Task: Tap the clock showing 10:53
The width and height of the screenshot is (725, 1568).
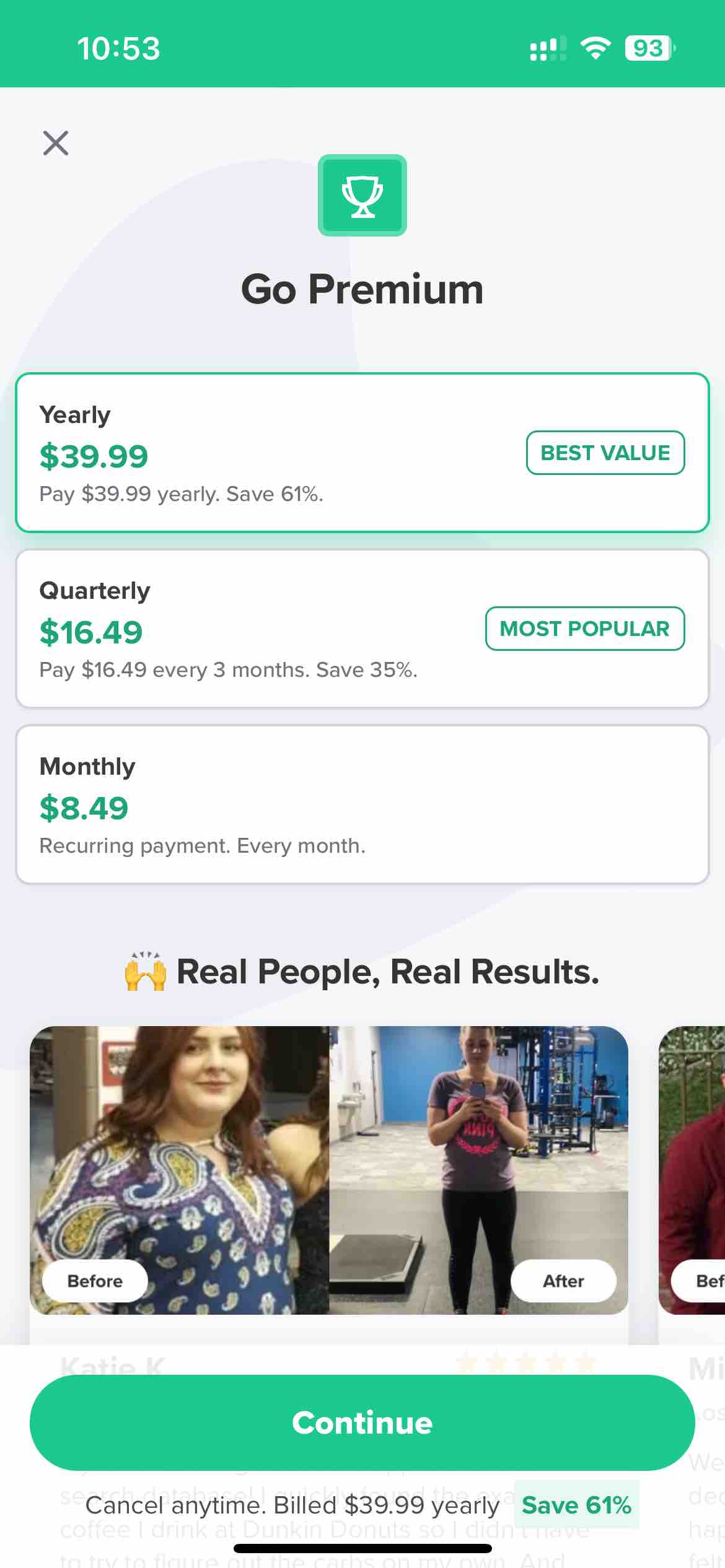Action: 119,48
